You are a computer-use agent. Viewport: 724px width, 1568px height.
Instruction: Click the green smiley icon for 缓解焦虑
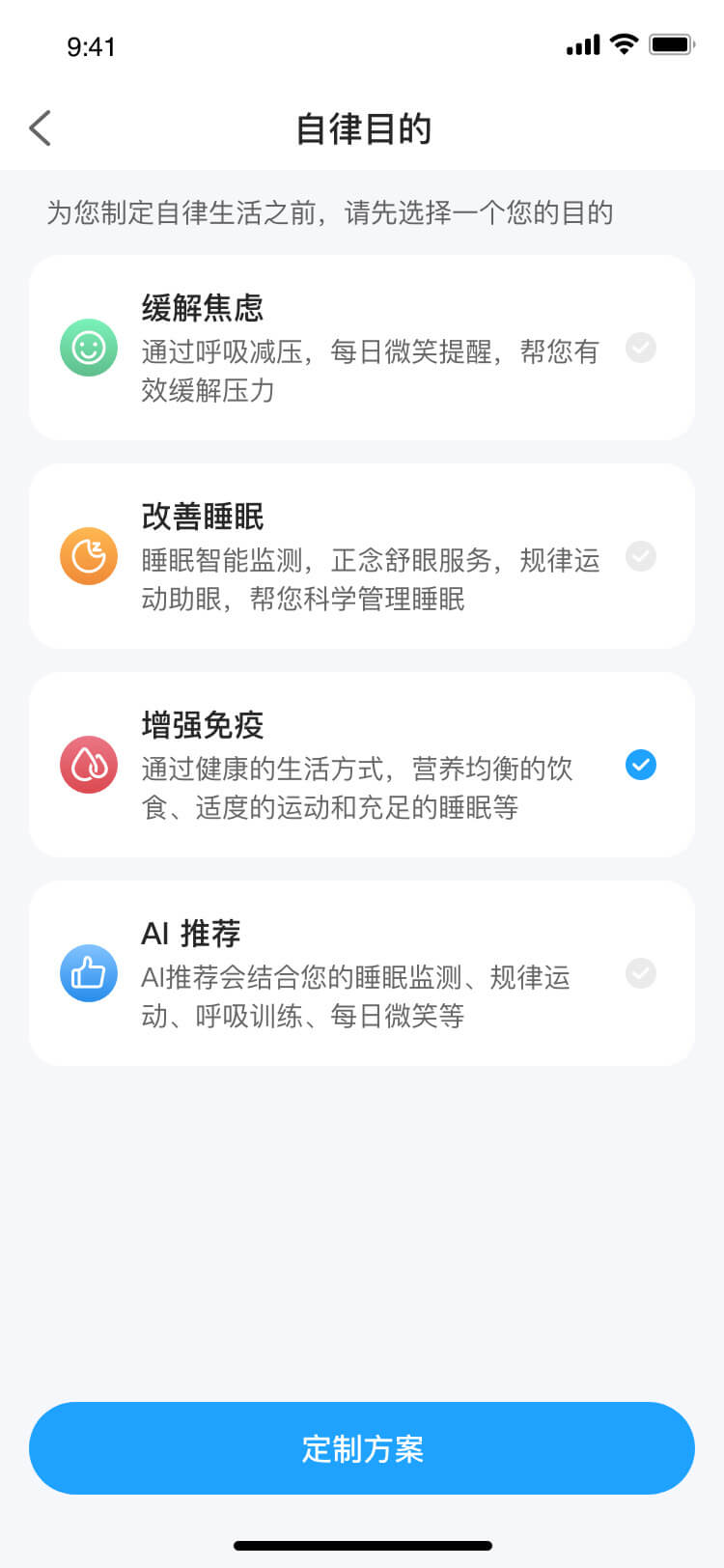pos(88,348)
